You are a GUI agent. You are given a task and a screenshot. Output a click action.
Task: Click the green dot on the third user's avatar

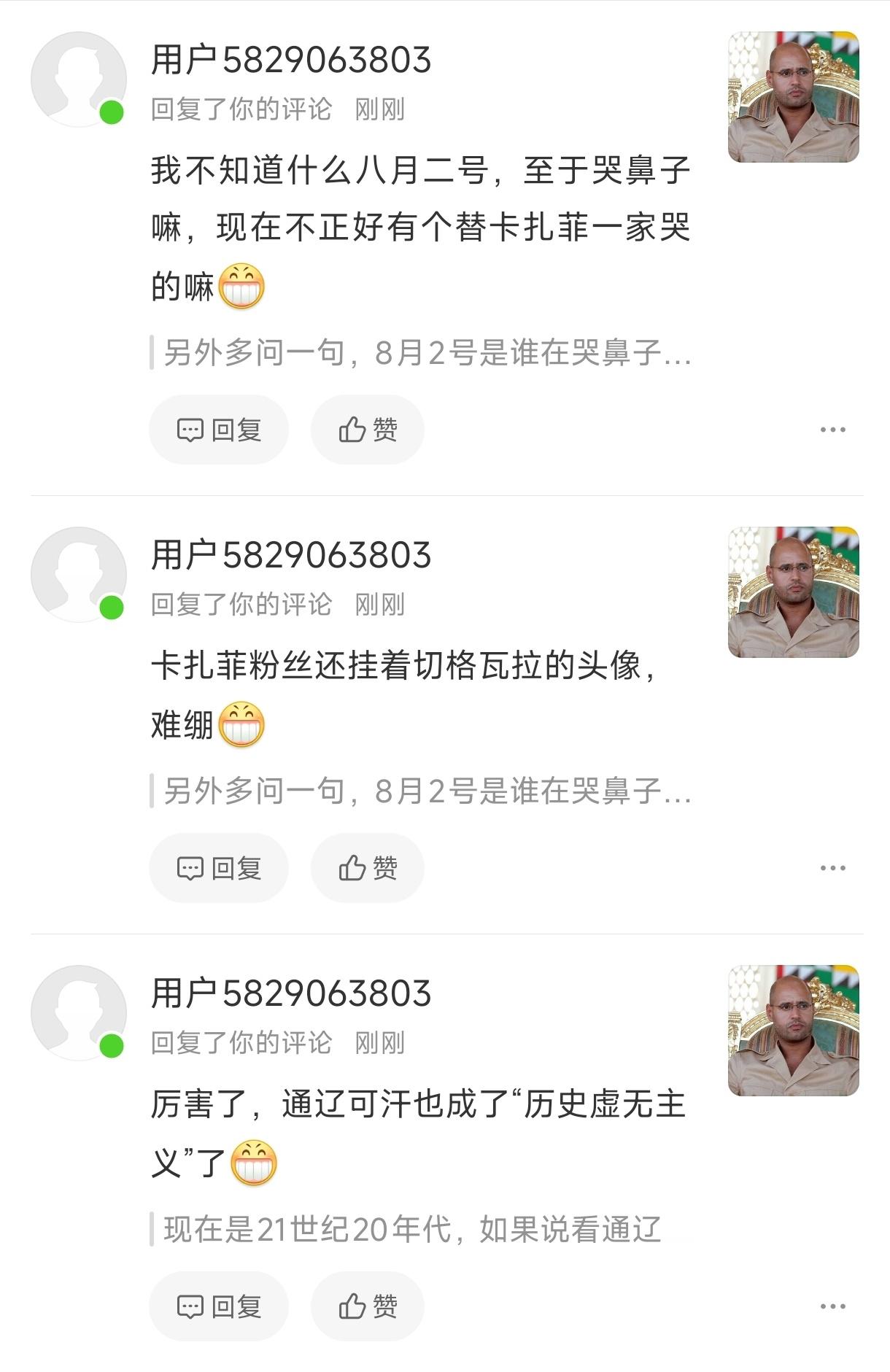pos(111,1047)
